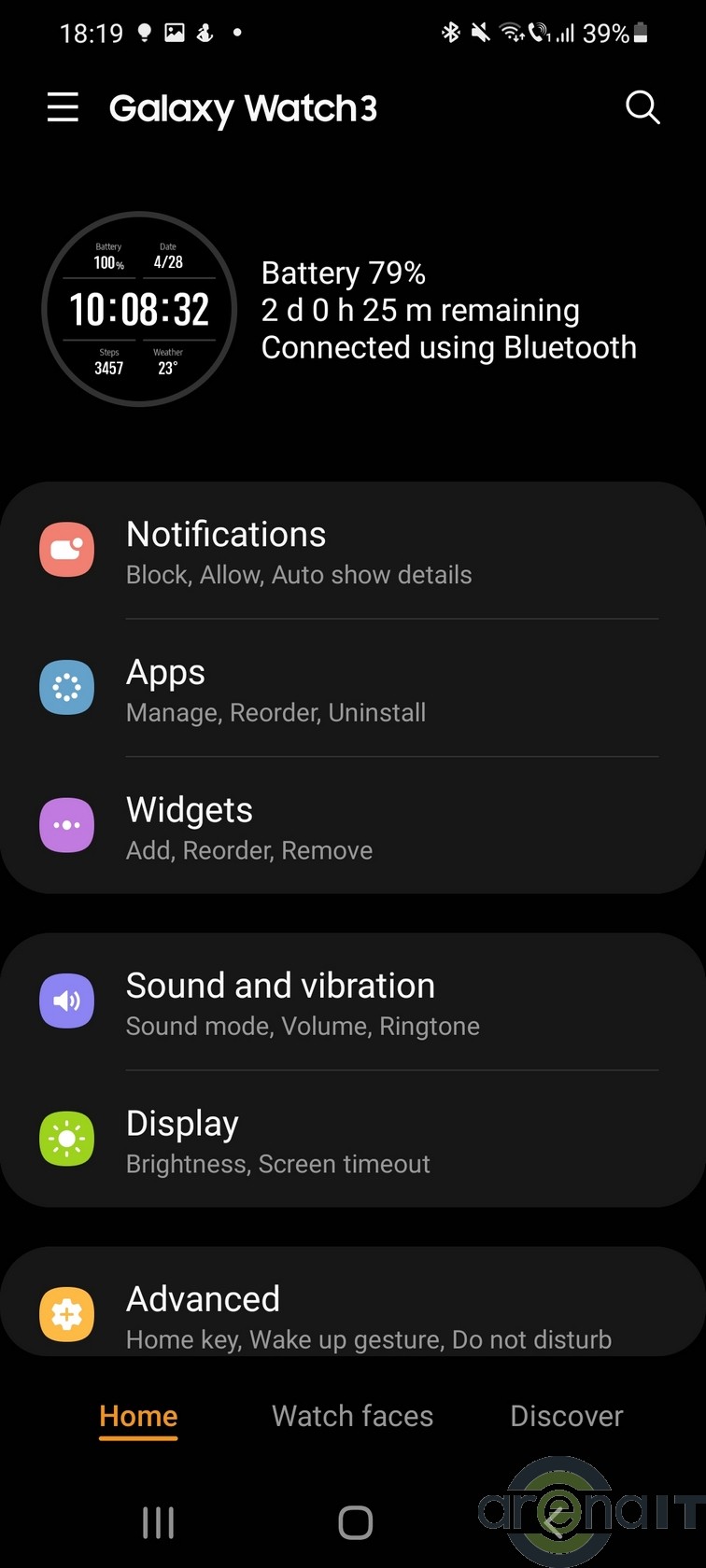
Task: Open Sound and vibration settings
Action: [353, 1002]
